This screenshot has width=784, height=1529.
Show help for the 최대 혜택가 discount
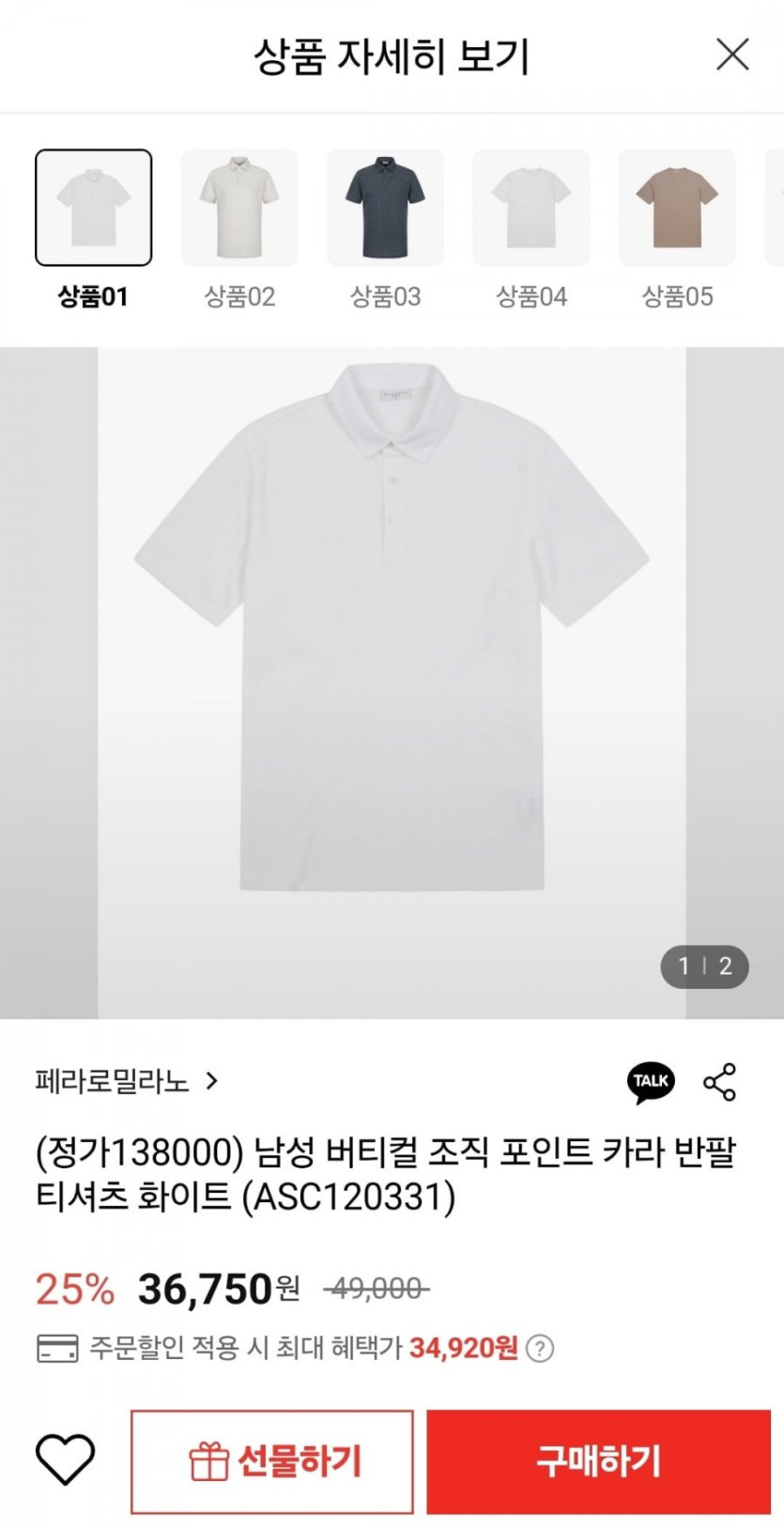click(x=540, y=1349)
